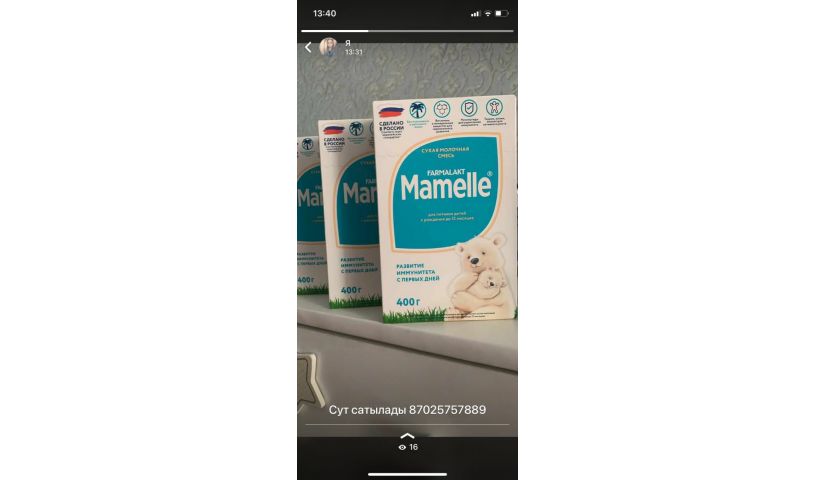Go back using the top-left arrow
Viewport: 816px width, 480px height.
308,47
